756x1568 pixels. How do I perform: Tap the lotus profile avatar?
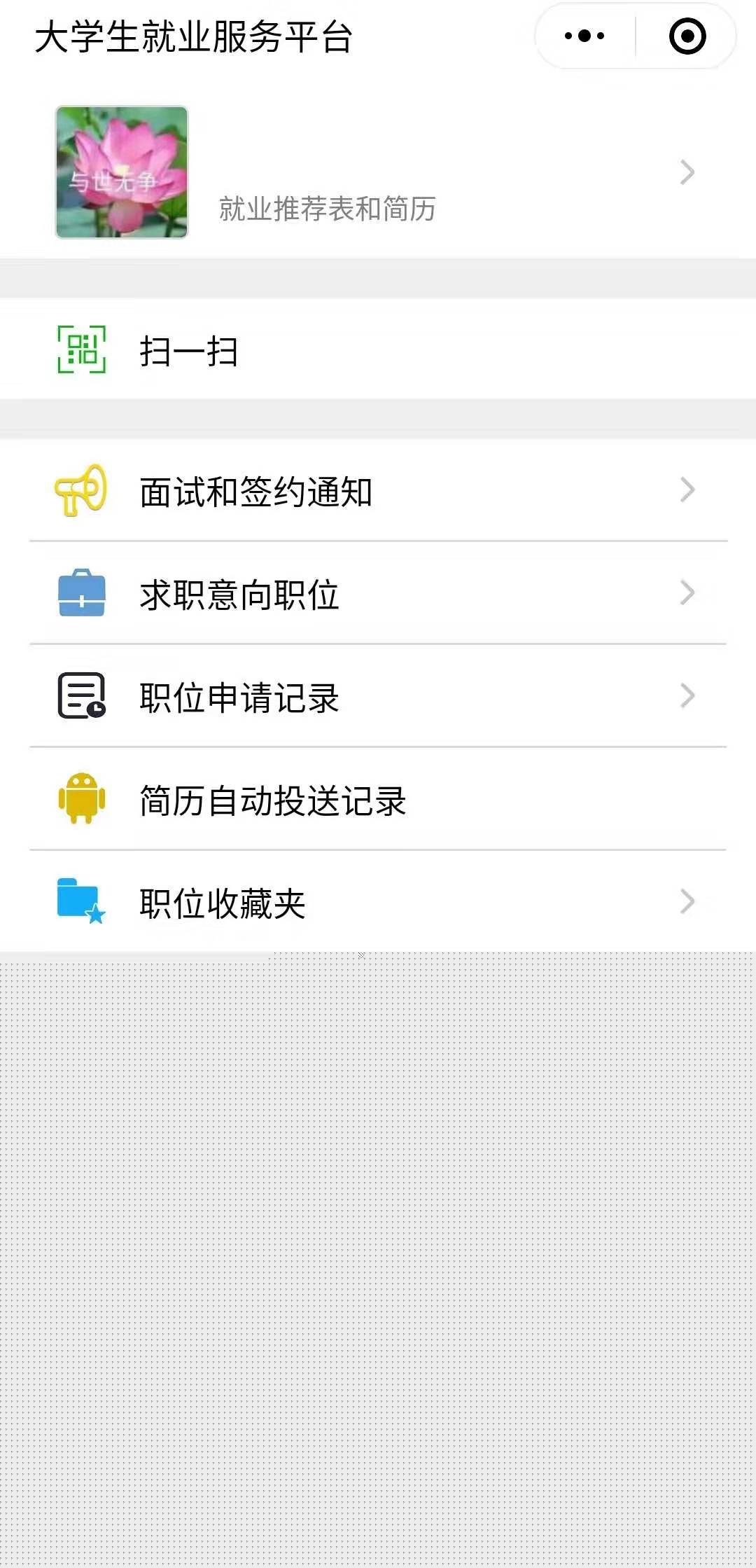coord(122,172)
